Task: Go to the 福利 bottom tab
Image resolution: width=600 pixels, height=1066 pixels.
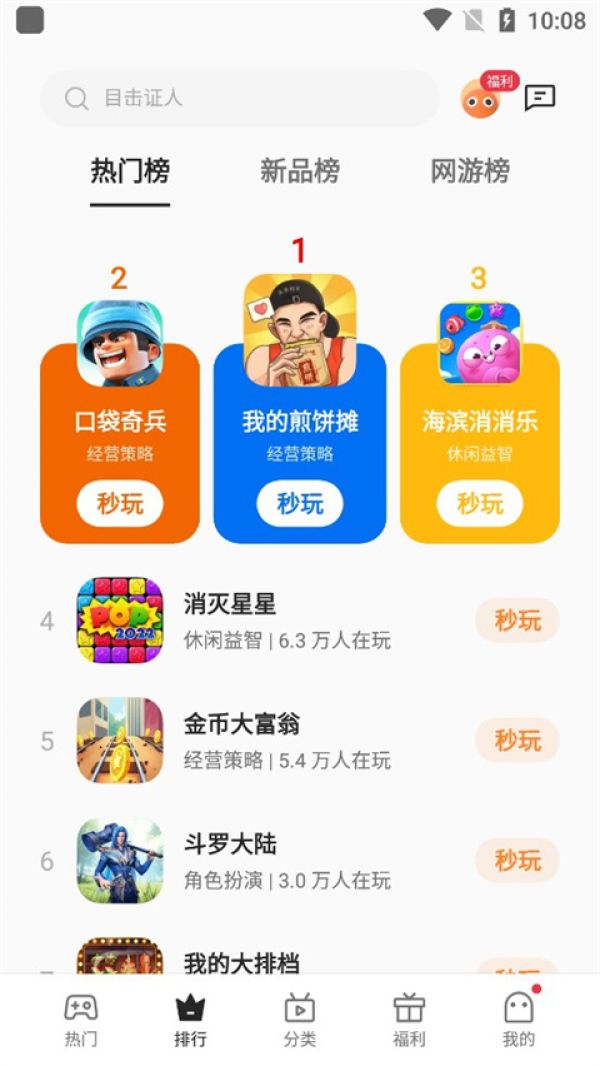Action: [x=409, y=1020]
